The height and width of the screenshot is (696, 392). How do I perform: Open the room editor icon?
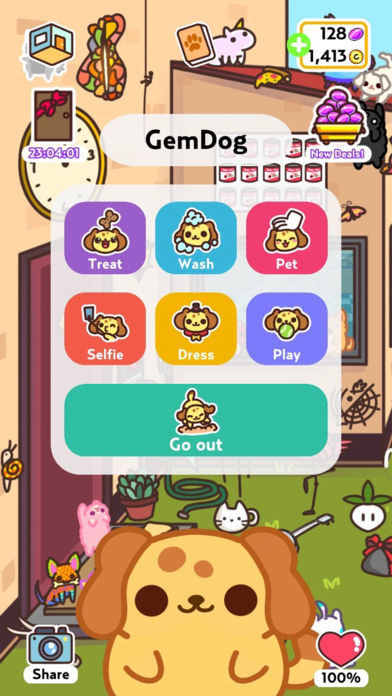[x=50, y=46]
